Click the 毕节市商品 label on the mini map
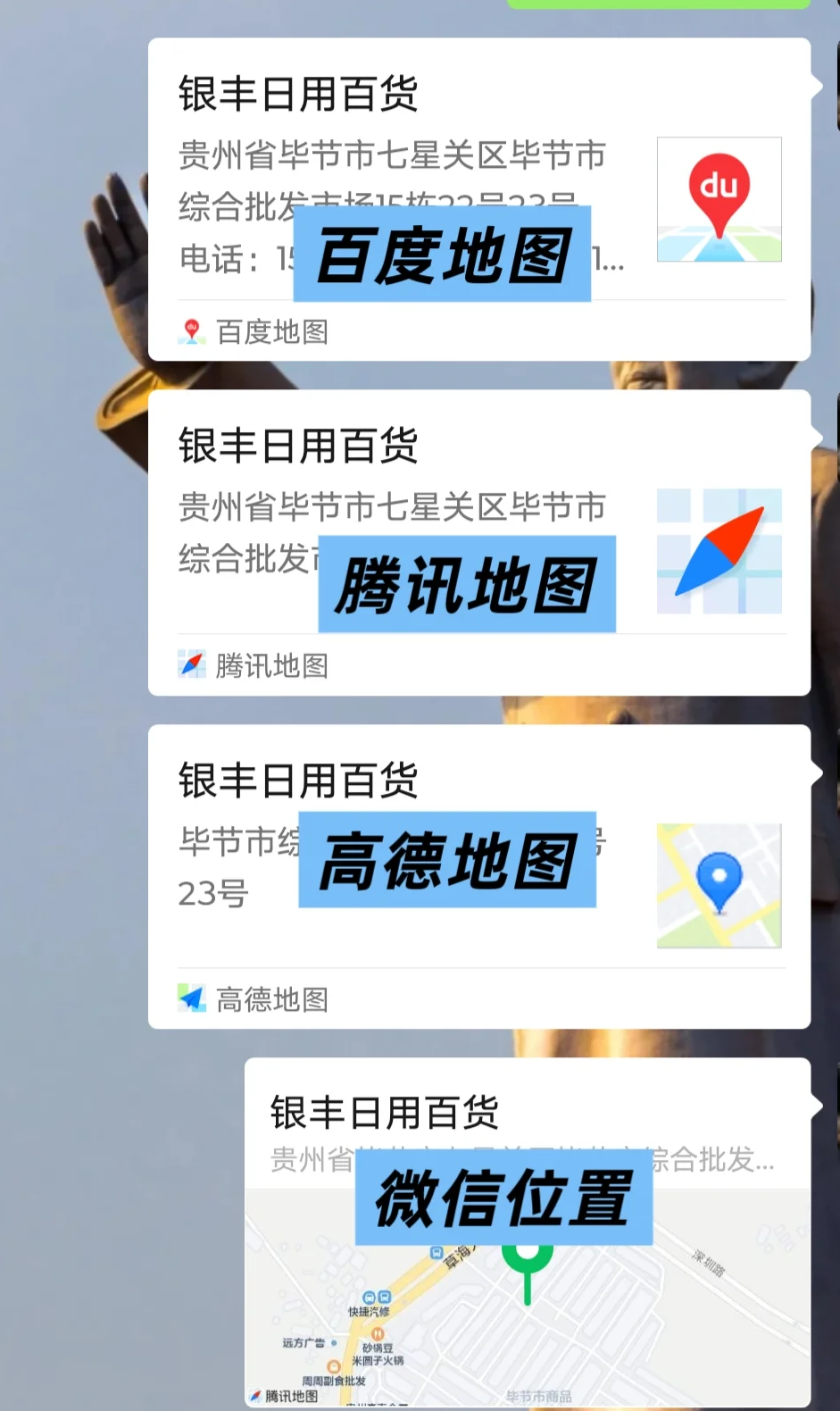The height and width of the screenshot is (1411, 840). pyautogui.click(x=540, y=1398)
